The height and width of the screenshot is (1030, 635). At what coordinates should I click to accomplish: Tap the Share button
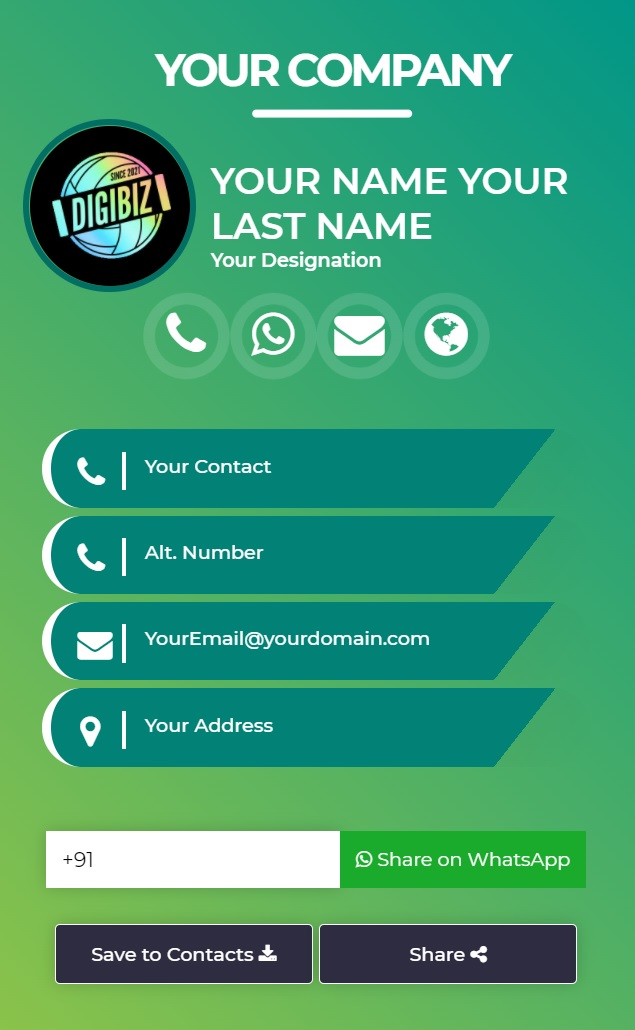click(x=448, y=954)
